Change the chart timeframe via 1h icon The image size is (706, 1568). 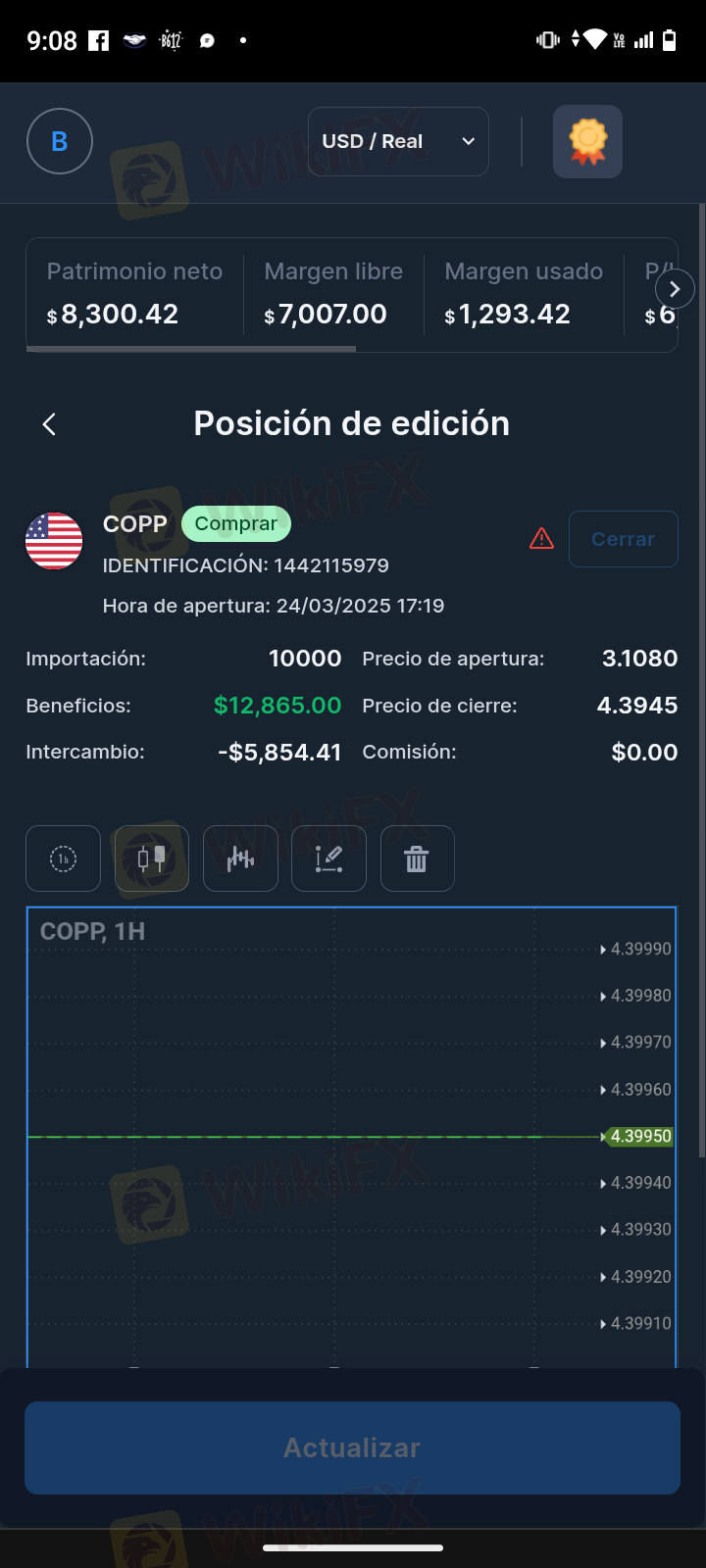point(63,858)
